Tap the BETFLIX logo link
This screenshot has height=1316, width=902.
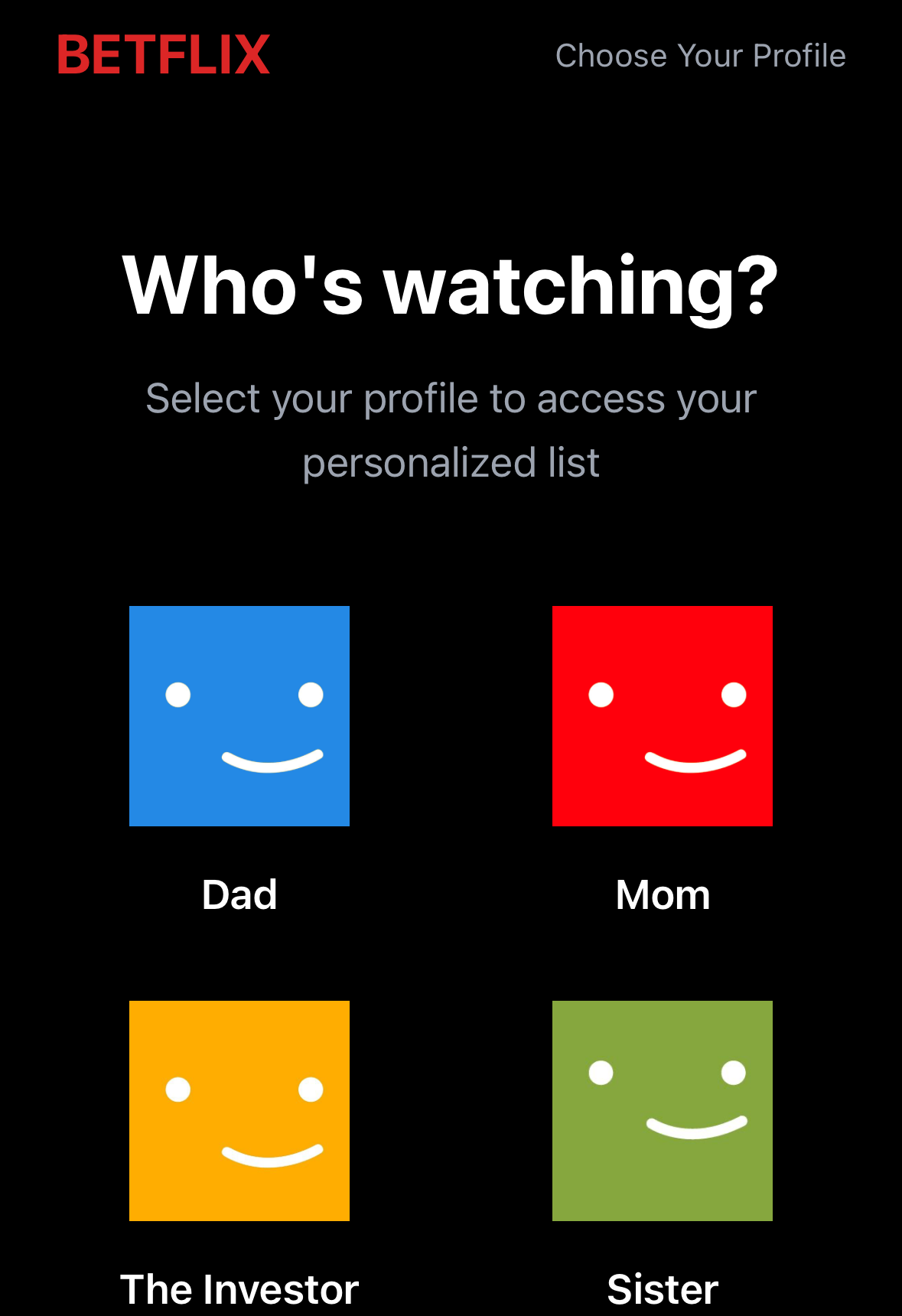click(163, 55)
